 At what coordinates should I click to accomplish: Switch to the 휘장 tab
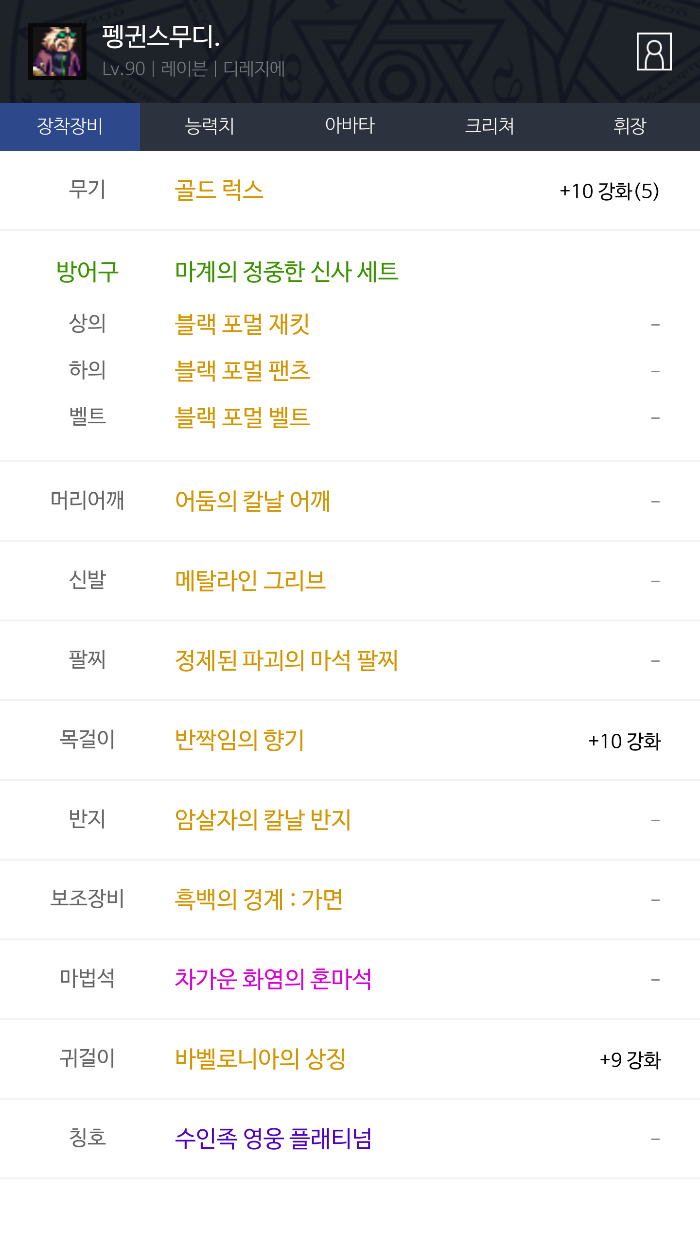pyautogui.click(x=630, y=126)
